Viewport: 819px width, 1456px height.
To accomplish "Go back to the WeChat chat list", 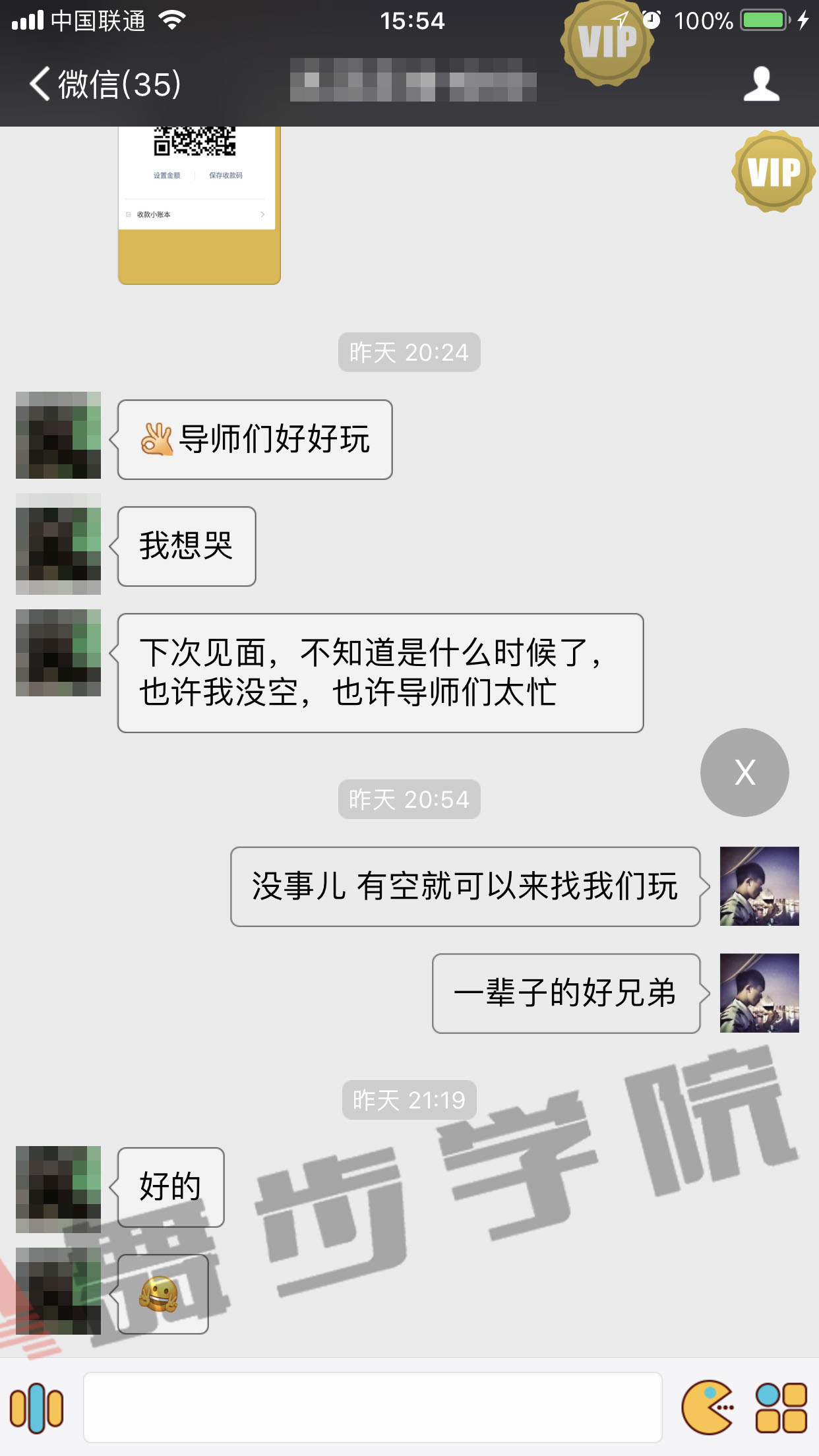I will [104, 84].
